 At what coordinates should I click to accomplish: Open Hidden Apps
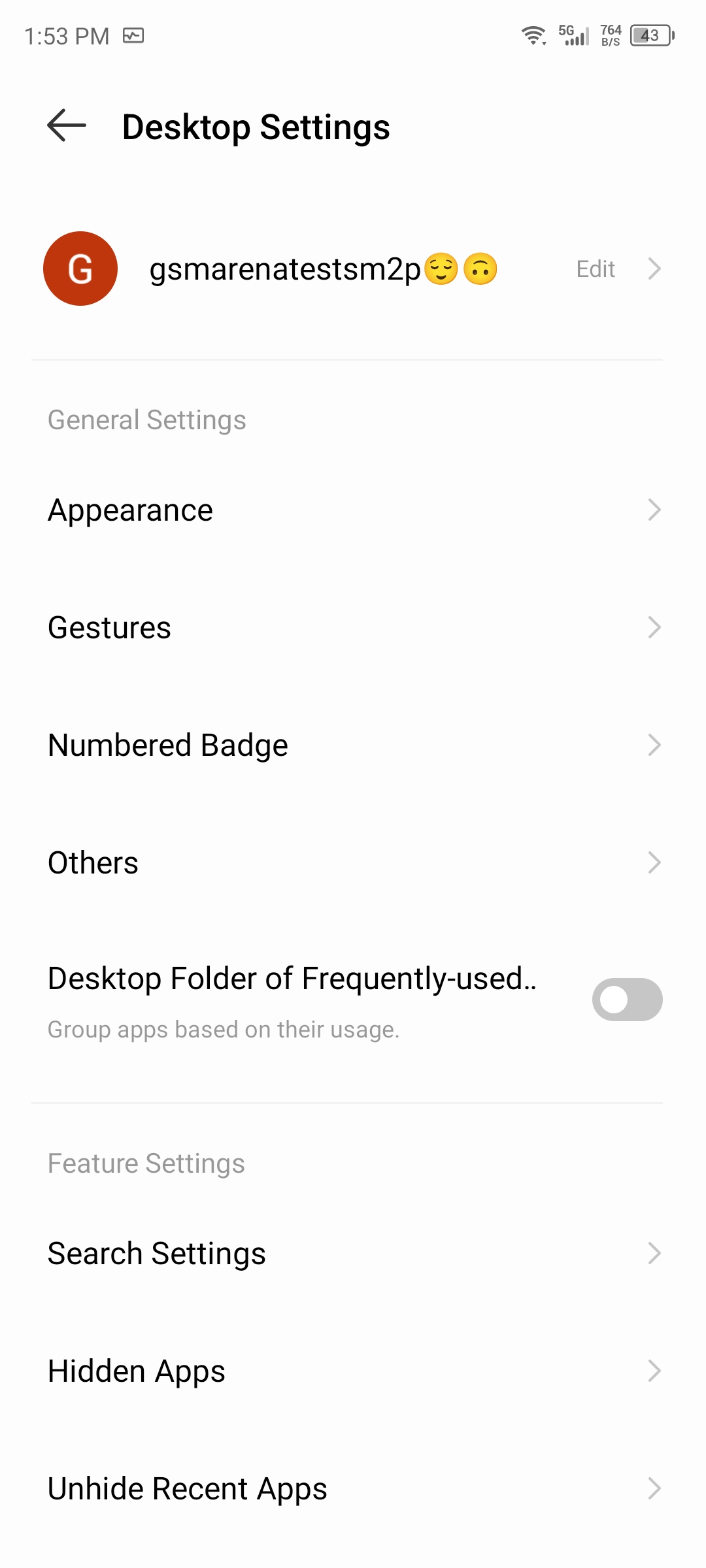(353, 1371)
